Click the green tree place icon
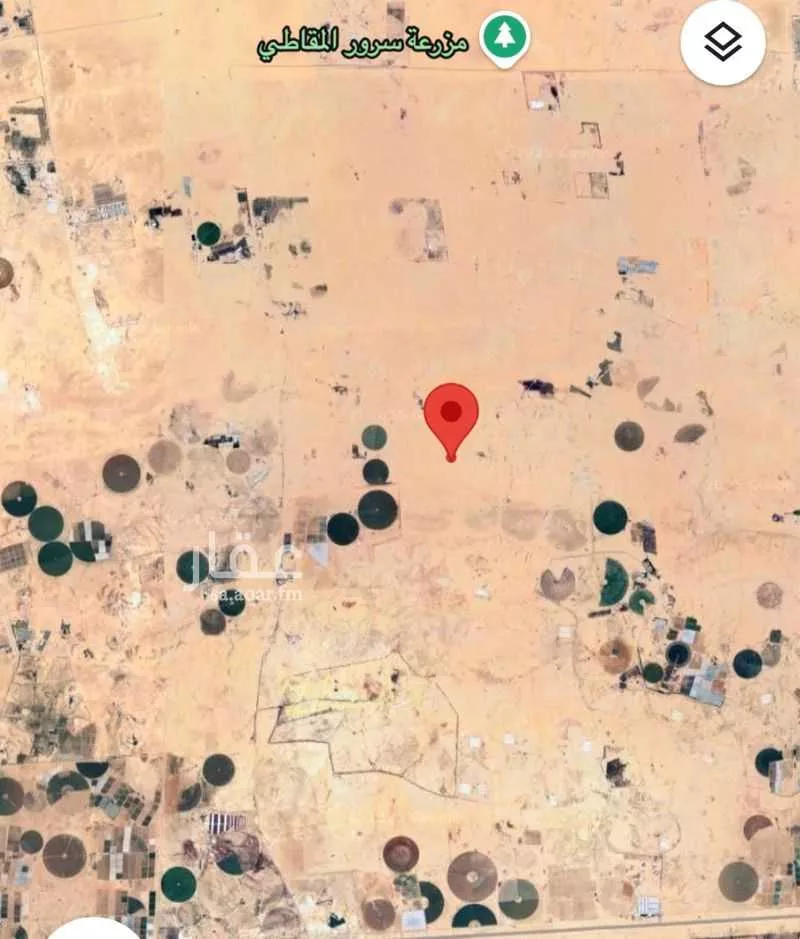This screenshot has width=800, height=939. 505,36
